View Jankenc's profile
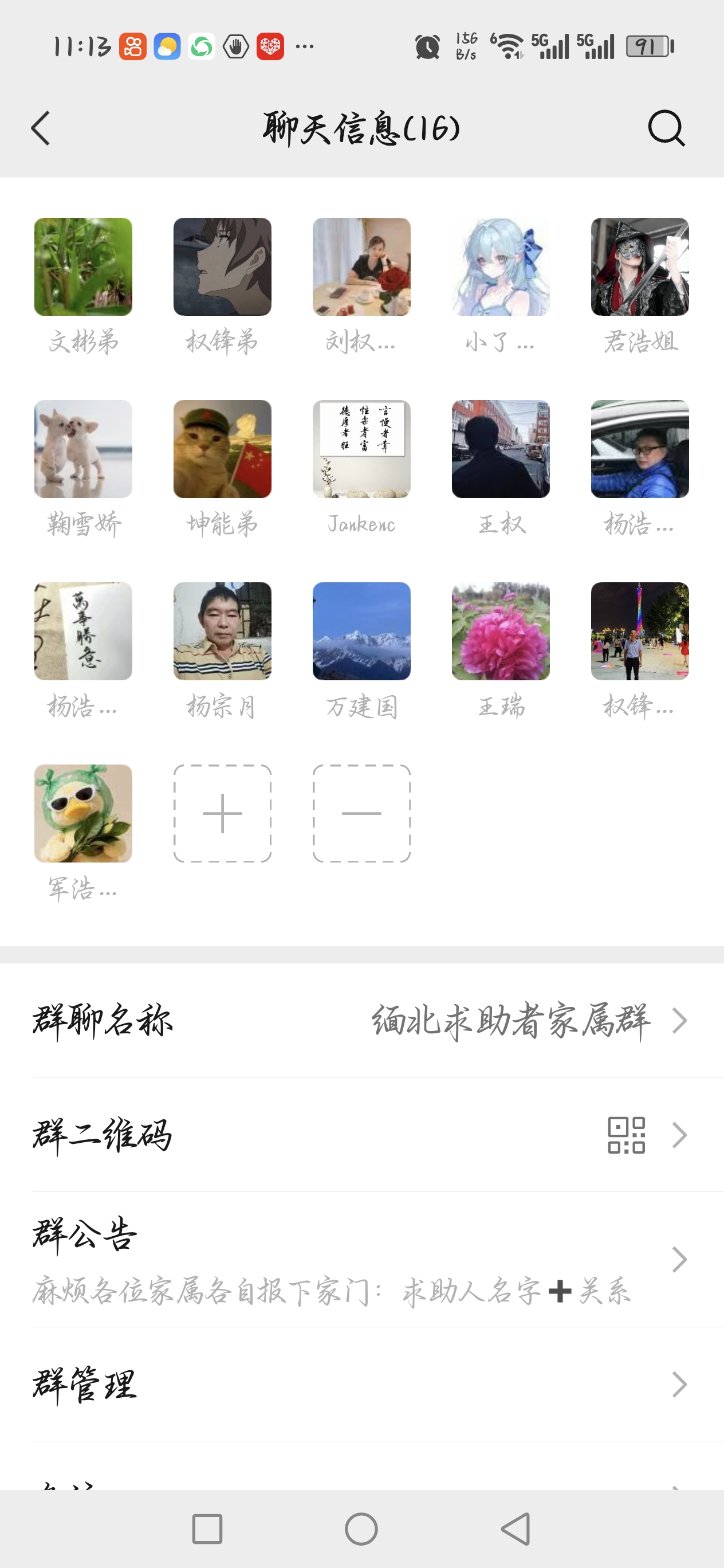724x1568 pixels. point(361,449)
